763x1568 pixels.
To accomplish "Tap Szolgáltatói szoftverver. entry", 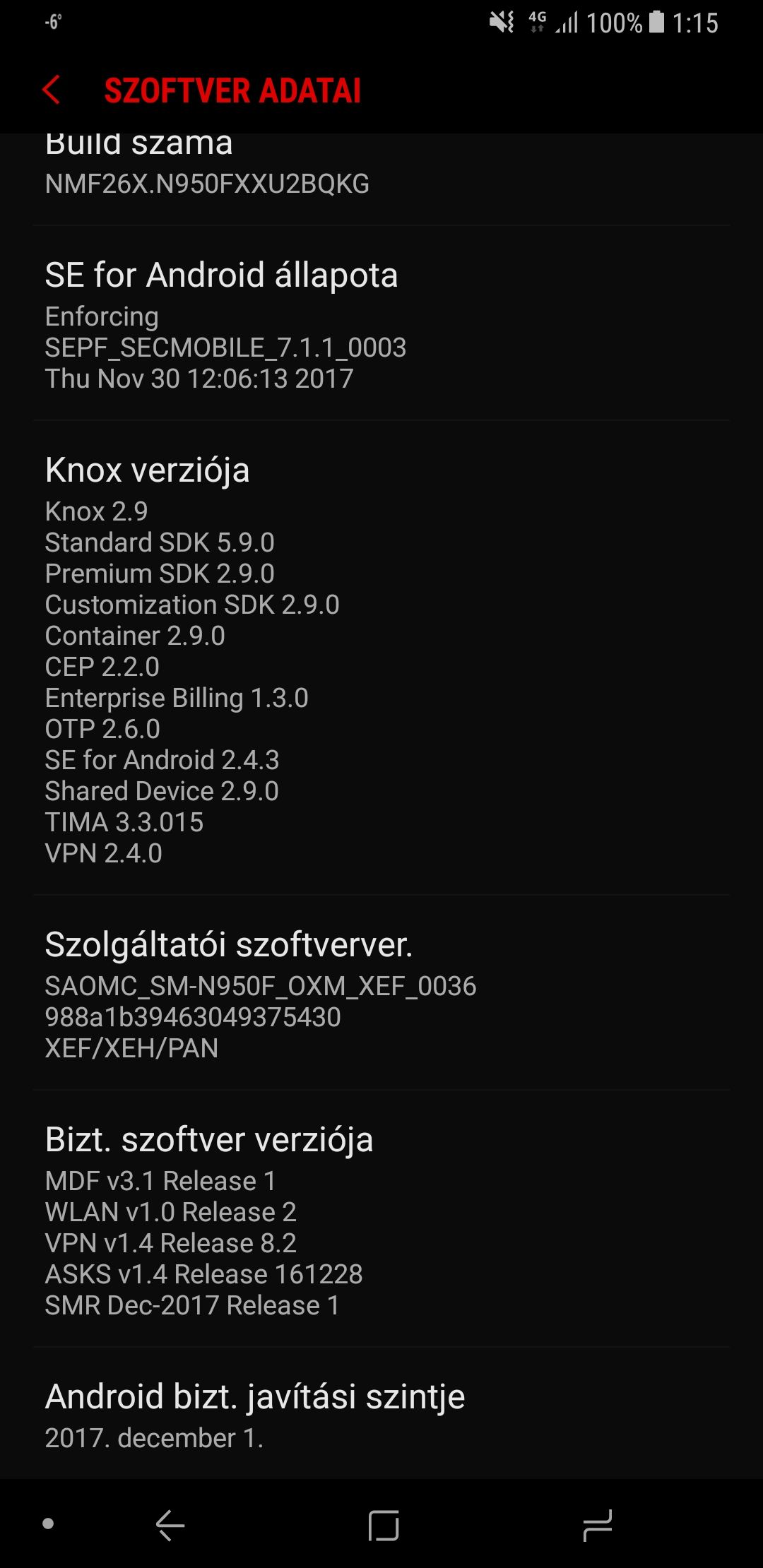I will tap(381, 993).
